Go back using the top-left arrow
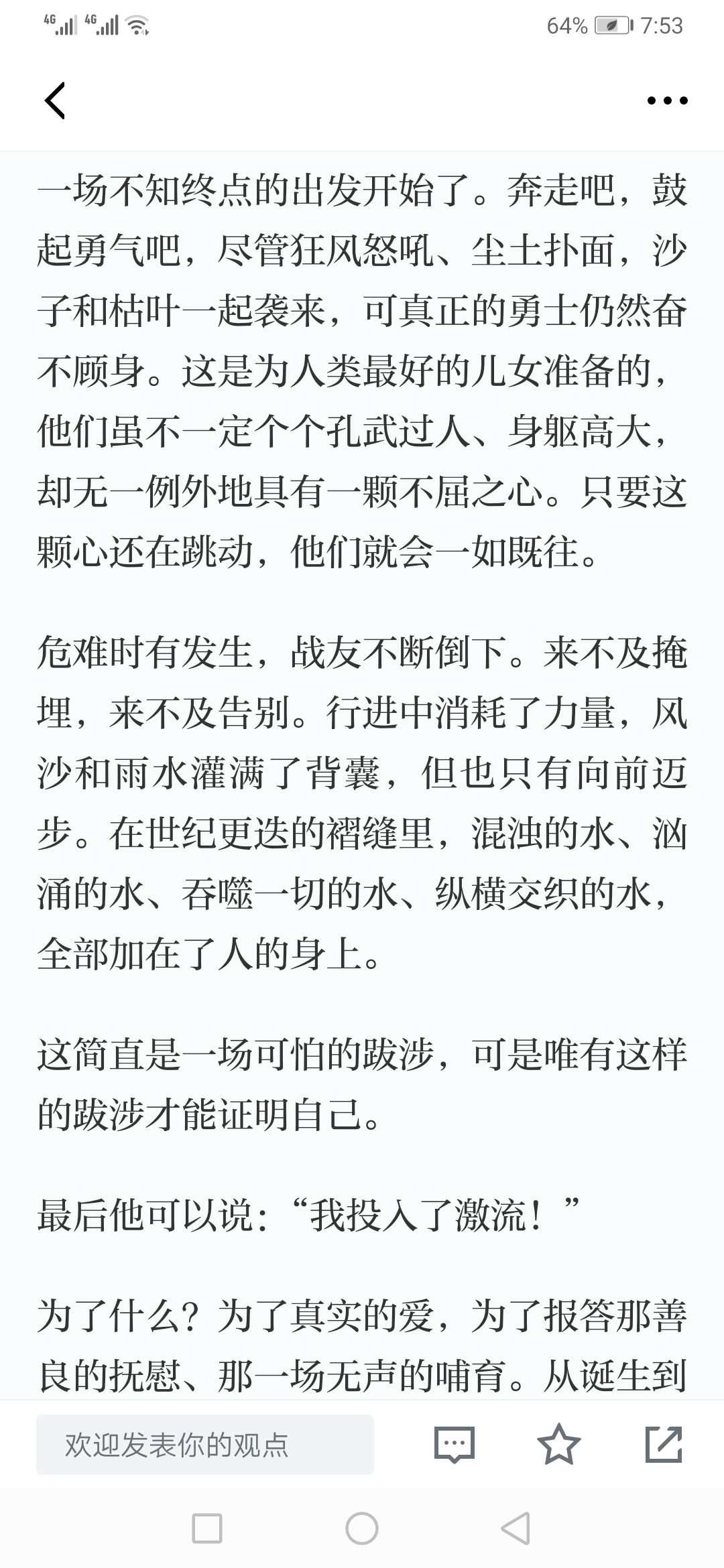724x1568 pixels. (55, 101)
